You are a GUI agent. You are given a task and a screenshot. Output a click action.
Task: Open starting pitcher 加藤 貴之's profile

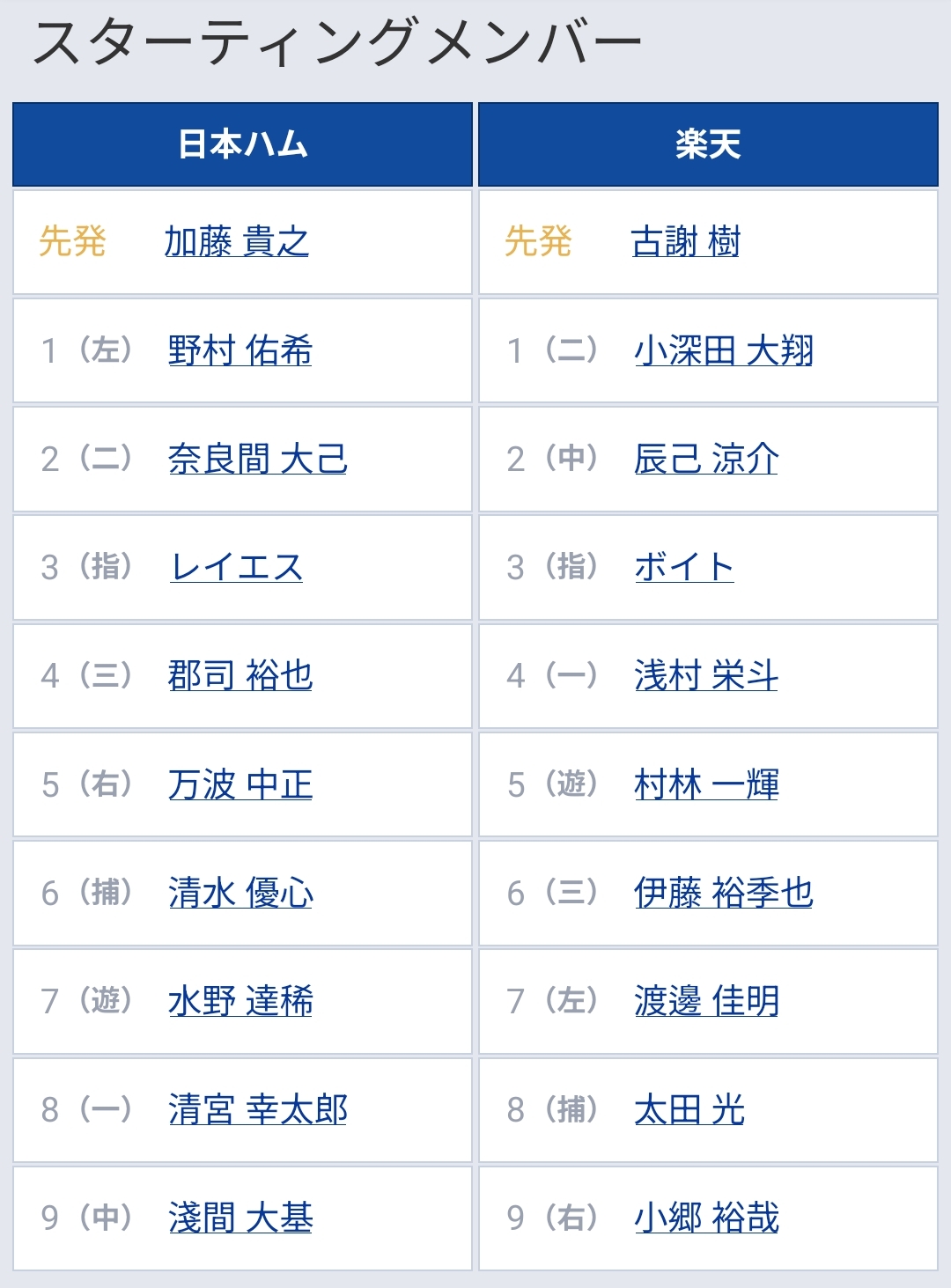(x=237, y=241)
